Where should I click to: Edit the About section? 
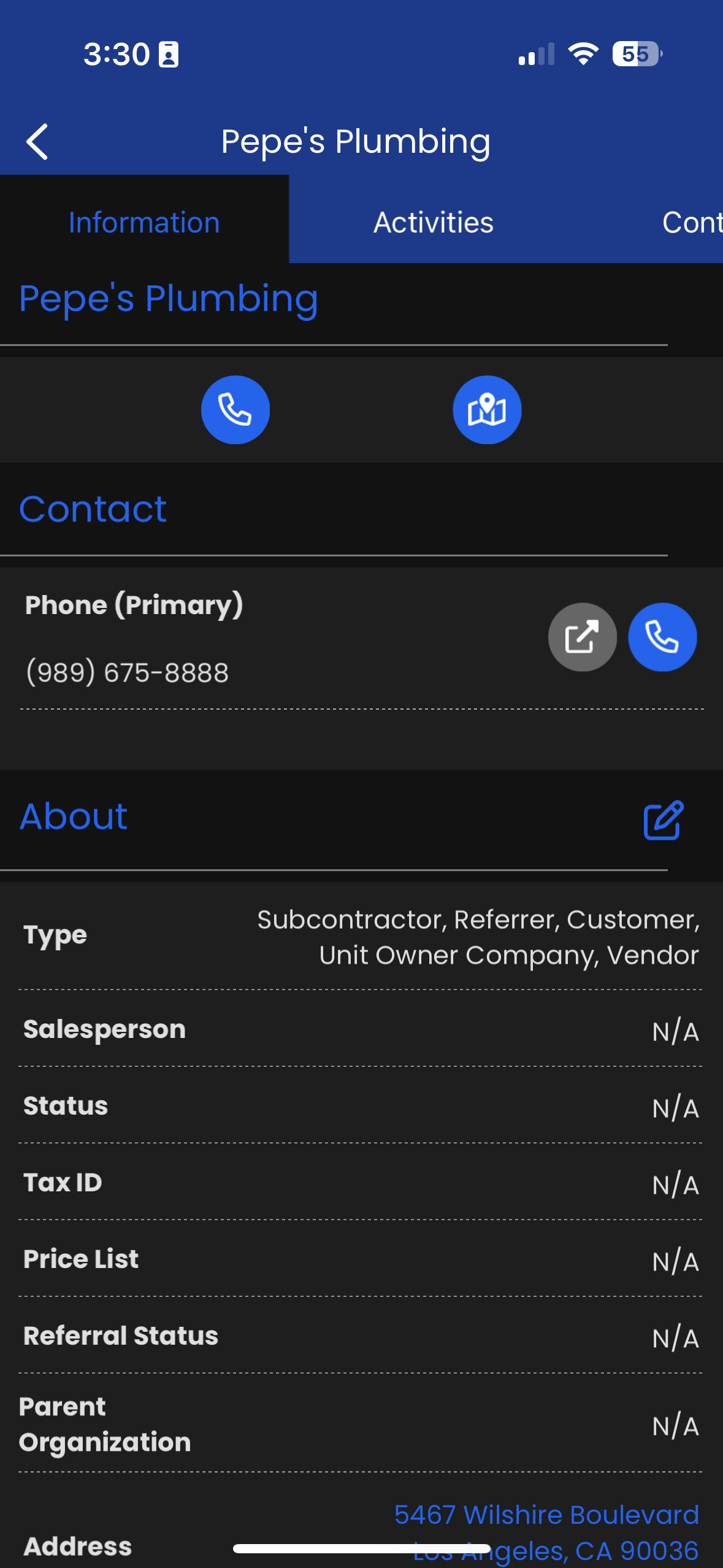click(x=663, y=820)
